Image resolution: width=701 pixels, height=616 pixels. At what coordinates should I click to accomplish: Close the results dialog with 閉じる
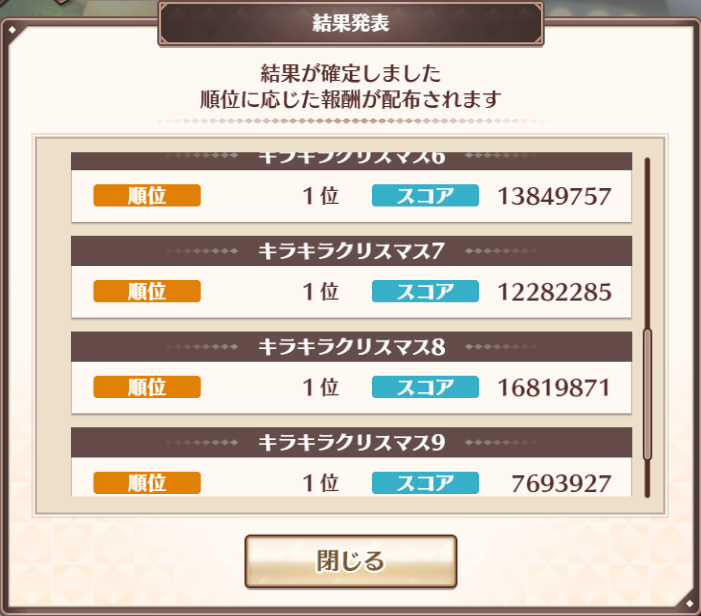350,561
